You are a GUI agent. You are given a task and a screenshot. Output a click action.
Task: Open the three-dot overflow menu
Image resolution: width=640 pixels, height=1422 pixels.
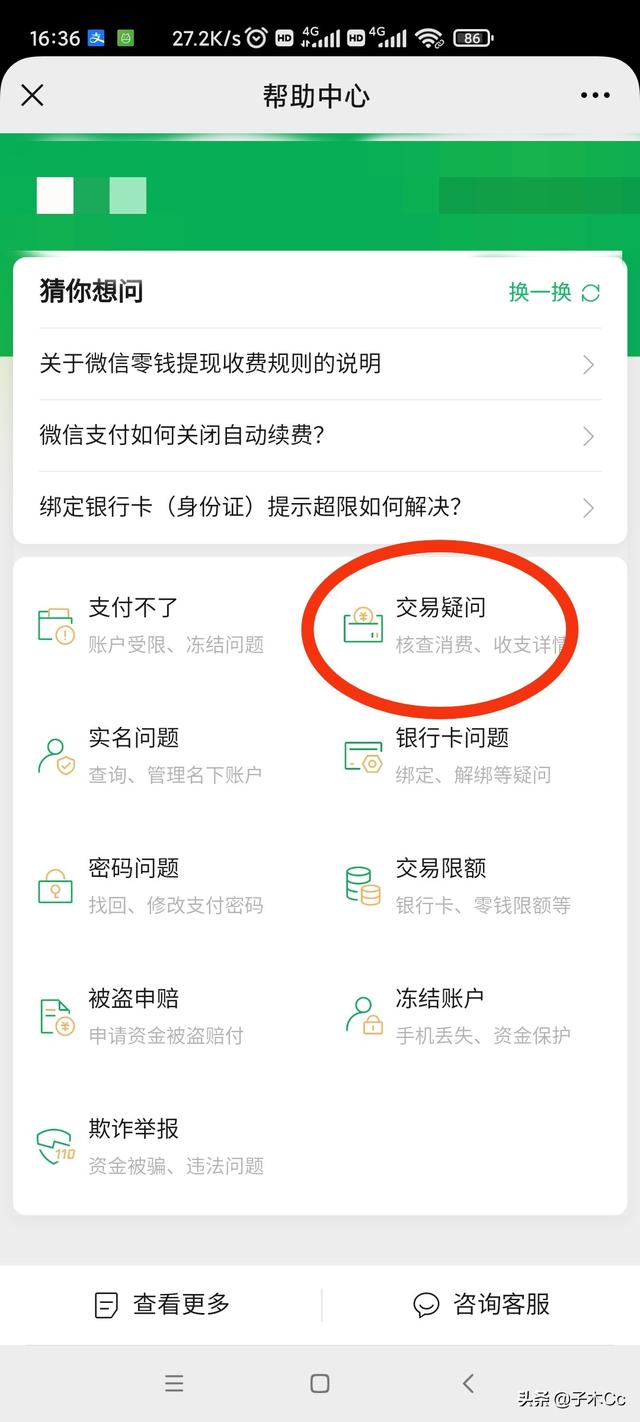point(595,95)
